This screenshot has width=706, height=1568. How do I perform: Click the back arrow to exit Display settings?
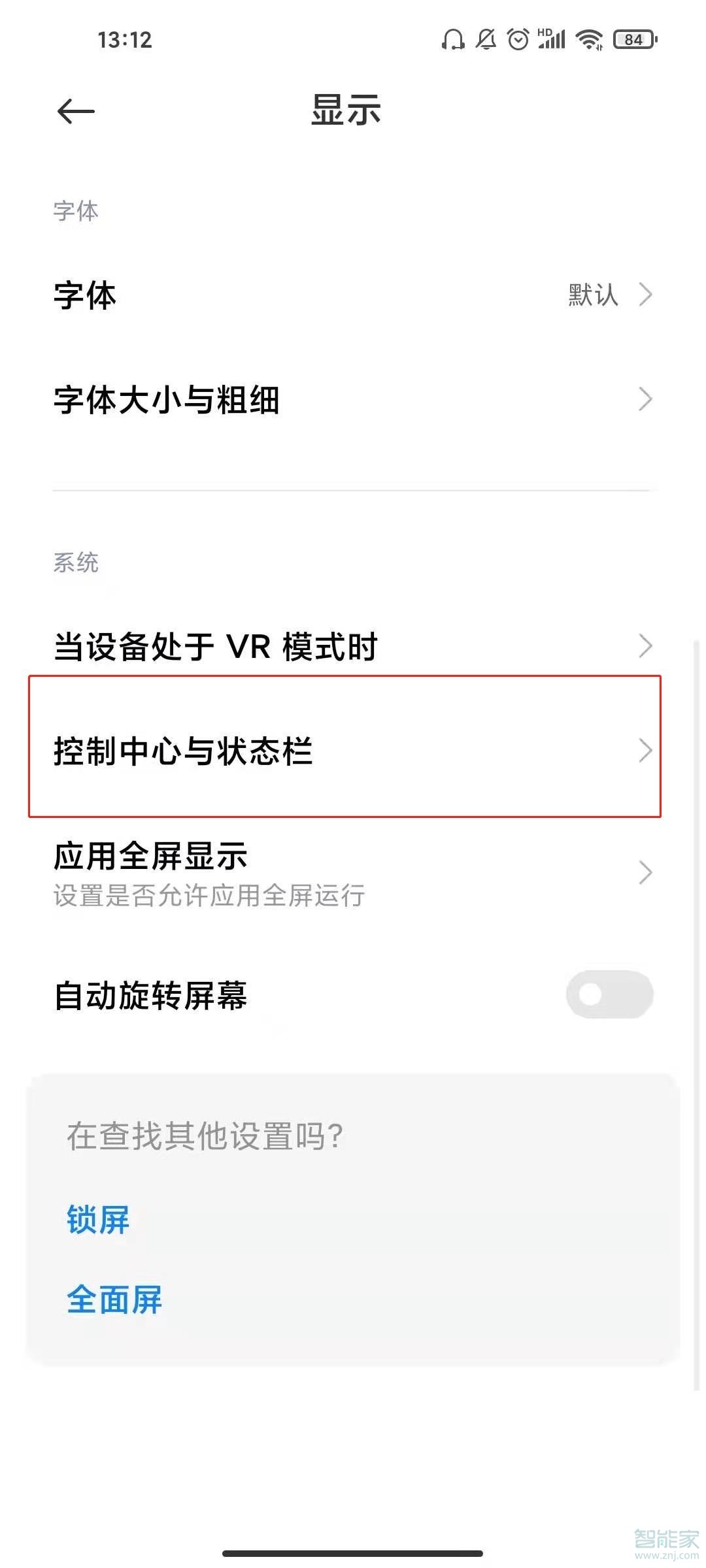tap(75, 111)
